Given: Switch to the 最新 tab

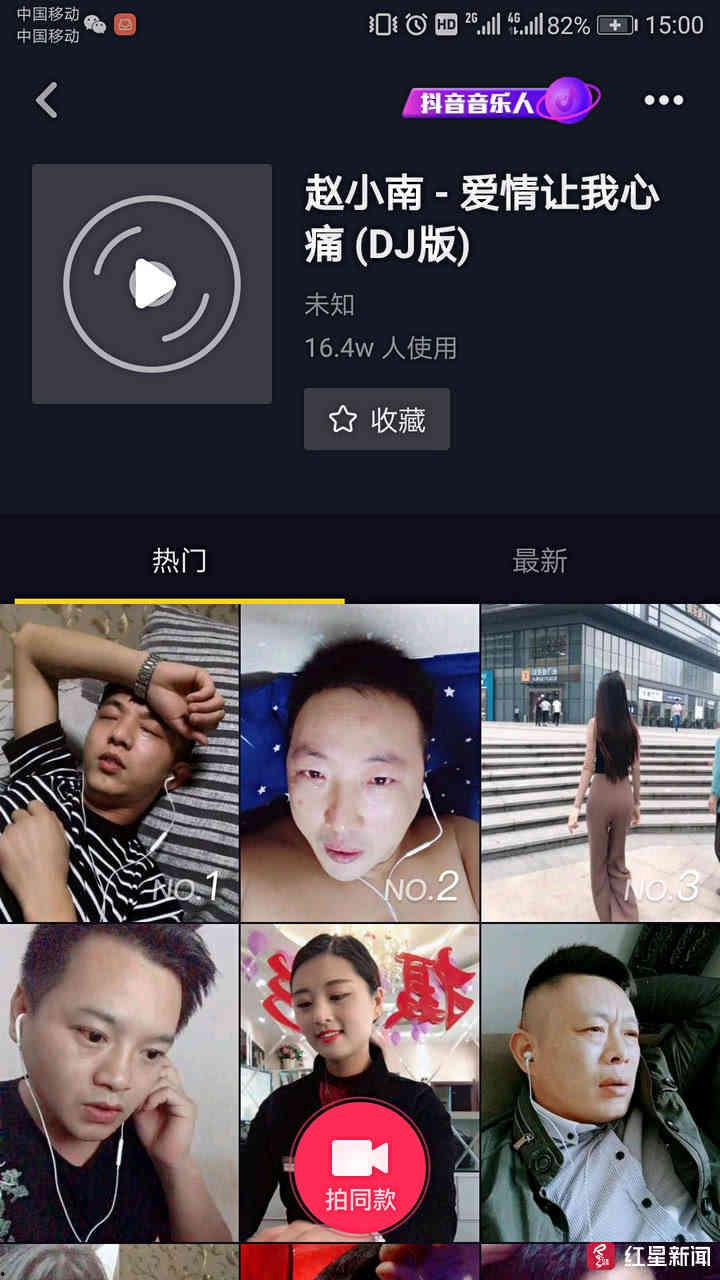Looking at the screenshot, I should pos(540,563).
